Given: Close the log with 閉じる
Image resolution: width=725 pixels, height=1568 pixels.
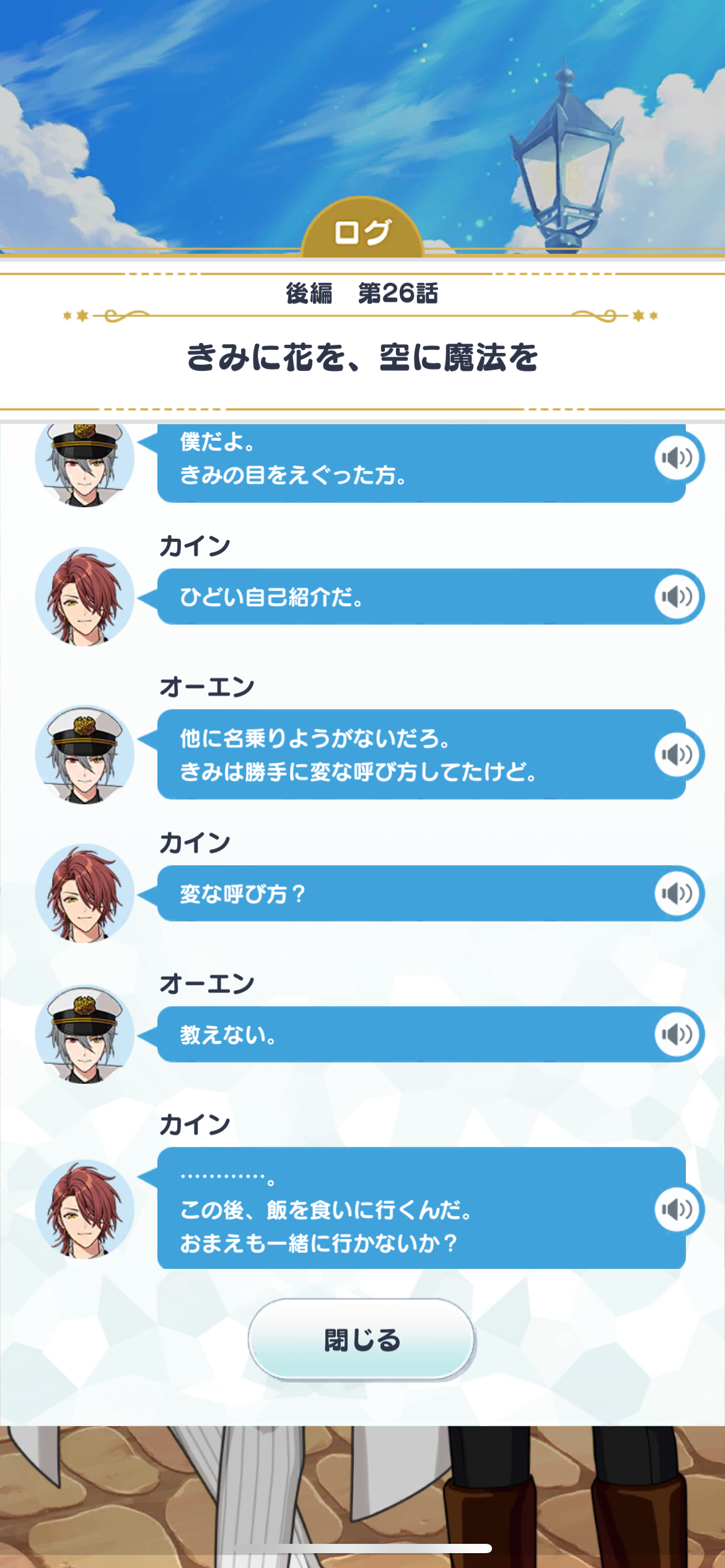Looking at the screenshot, I should (x=362, y=1339).
